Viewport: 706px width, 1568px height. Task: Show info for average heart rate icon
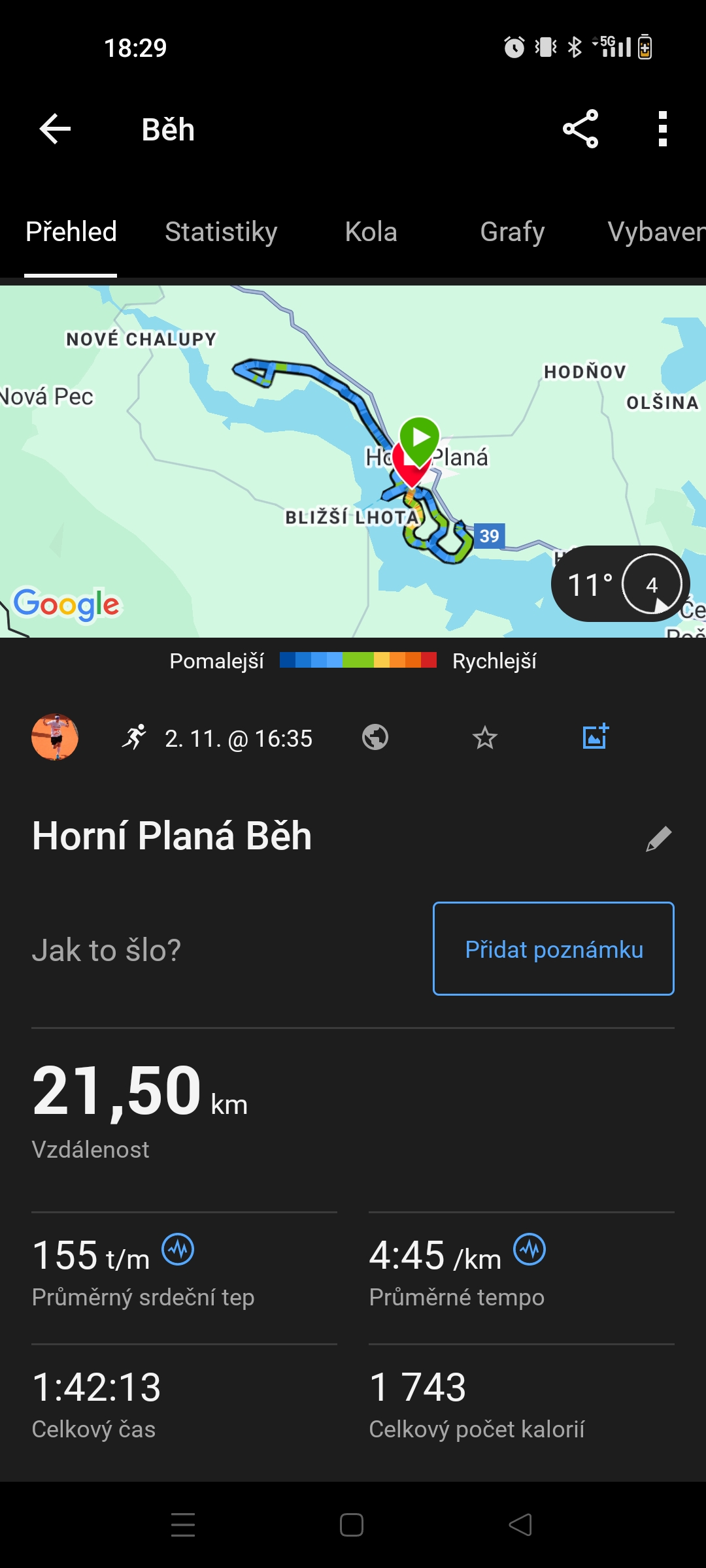[x=178, y=1249]
